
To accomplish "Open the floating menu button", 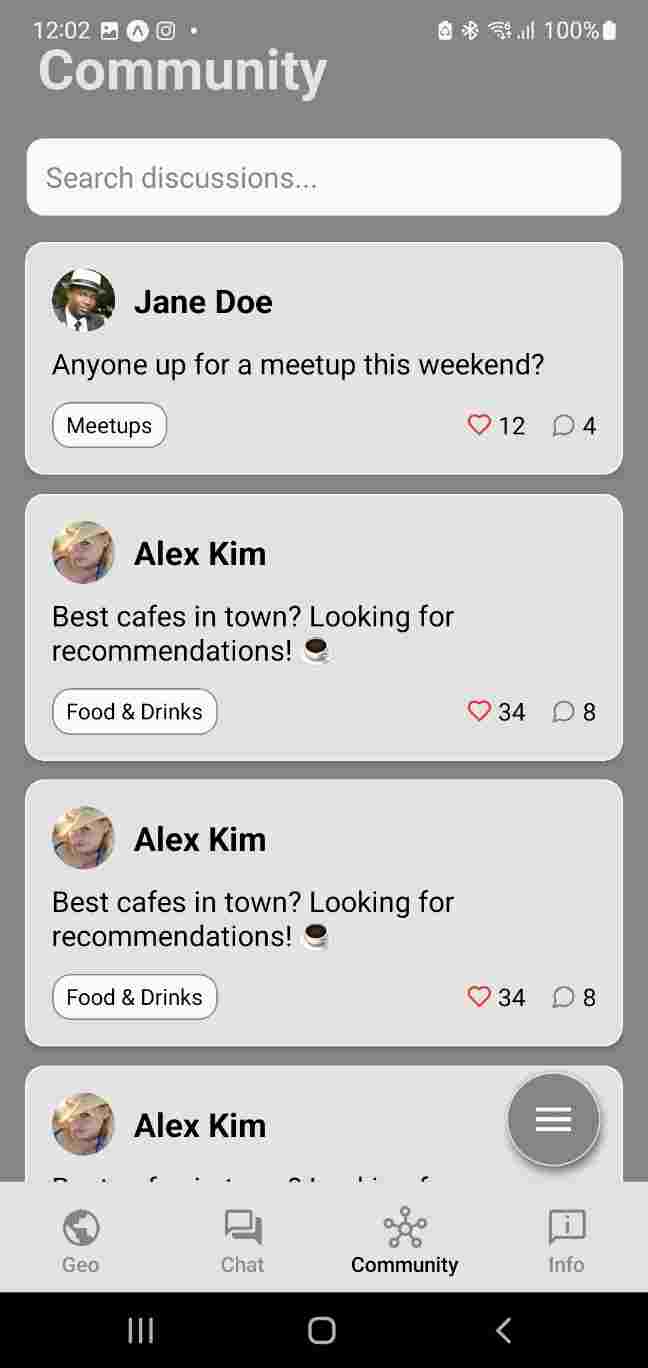I will tap(553, 1119).
